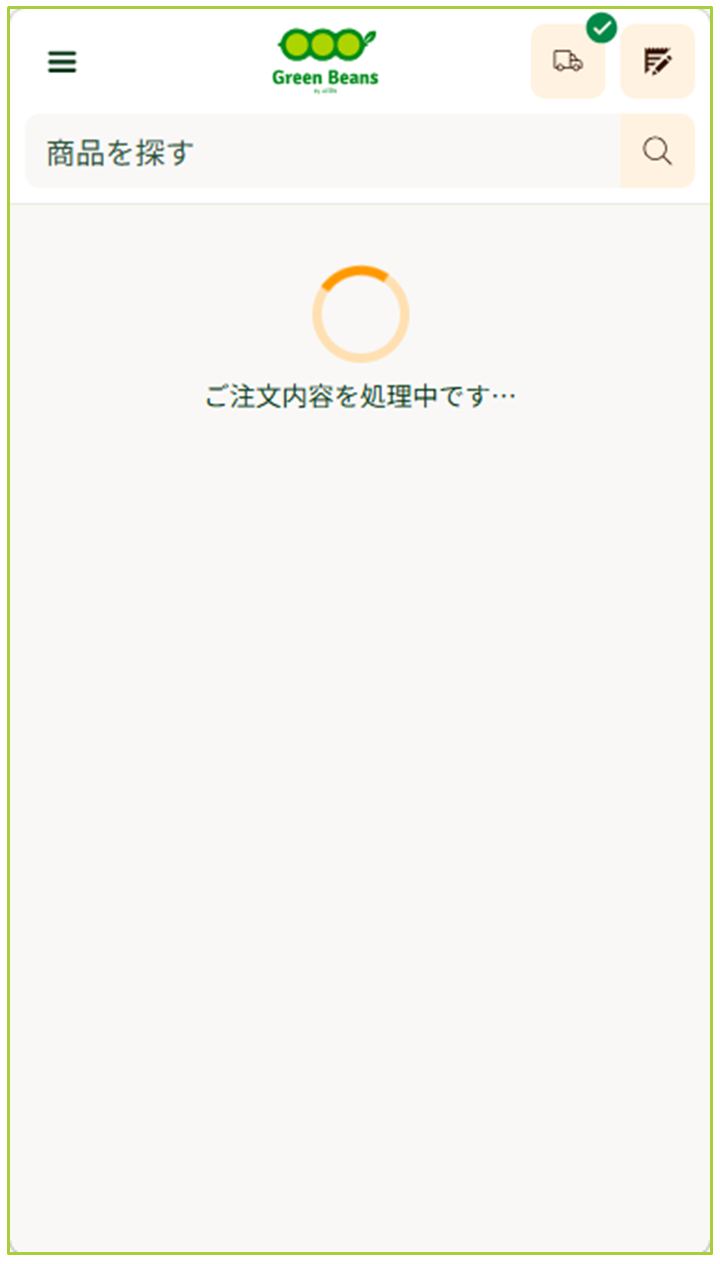
Task: Open the order notes icon
Action: coord(657,62)
